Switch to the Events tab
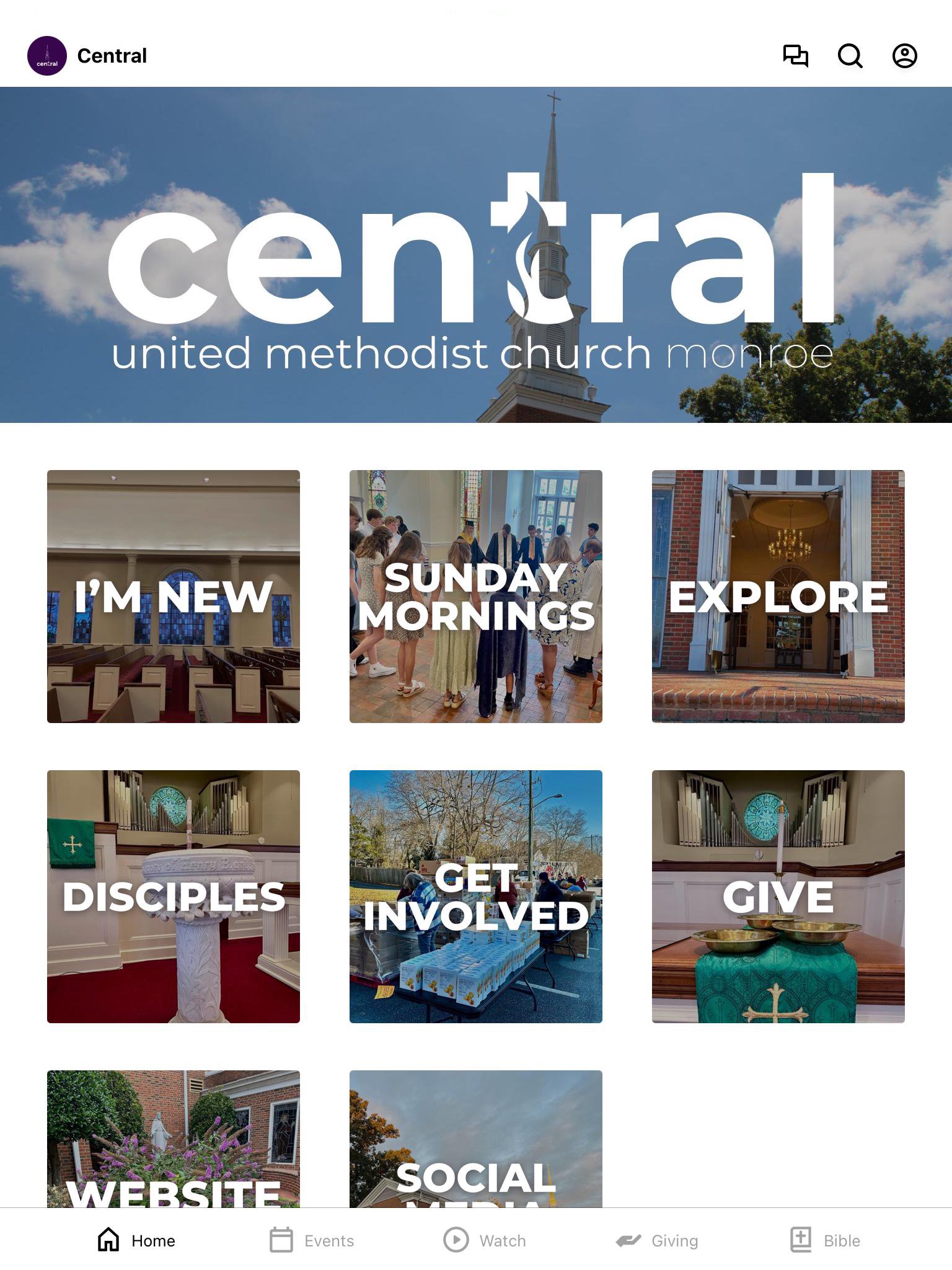 pos(312,1240)
